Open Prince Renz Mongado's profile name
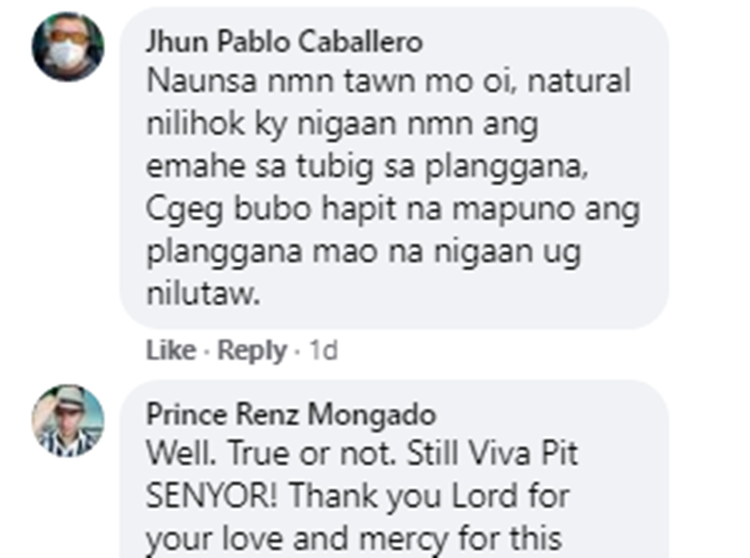This screenshot has height=558, width=750. click(x=291, y=414)
